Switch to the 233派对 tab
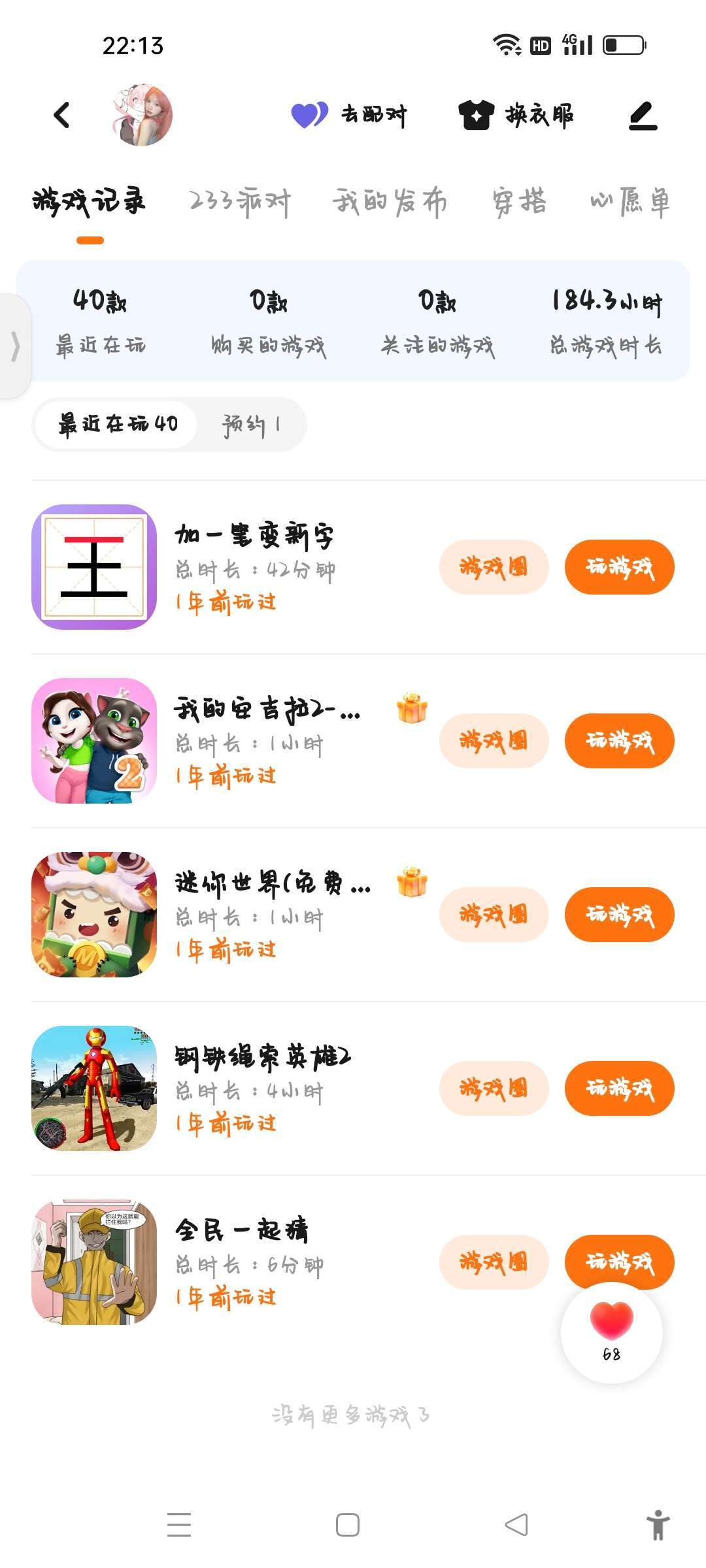This screenshot has width=706, height=1568. tap(240, 202)
